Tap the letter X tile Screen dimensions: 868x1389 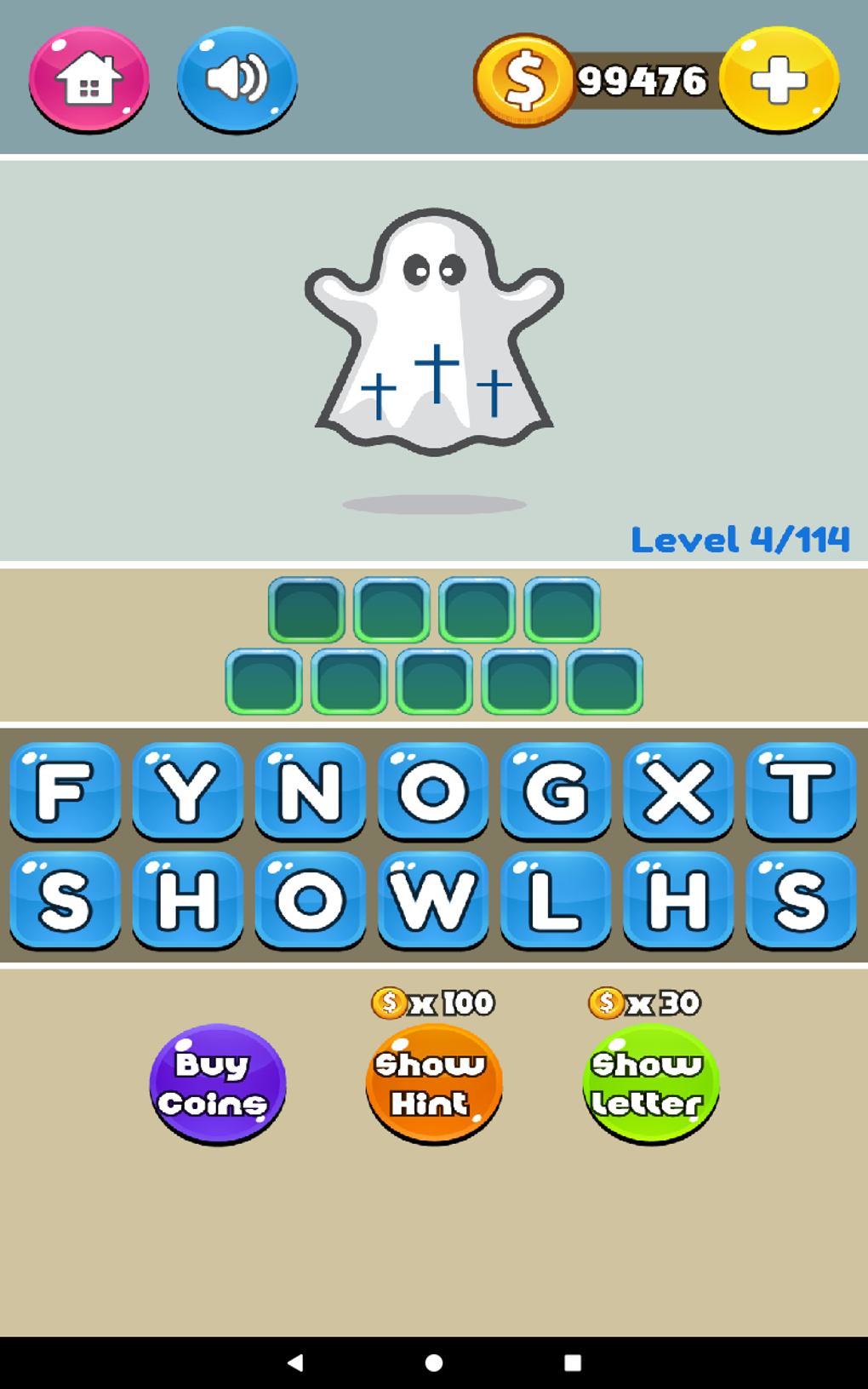click(x=678, y=792)
